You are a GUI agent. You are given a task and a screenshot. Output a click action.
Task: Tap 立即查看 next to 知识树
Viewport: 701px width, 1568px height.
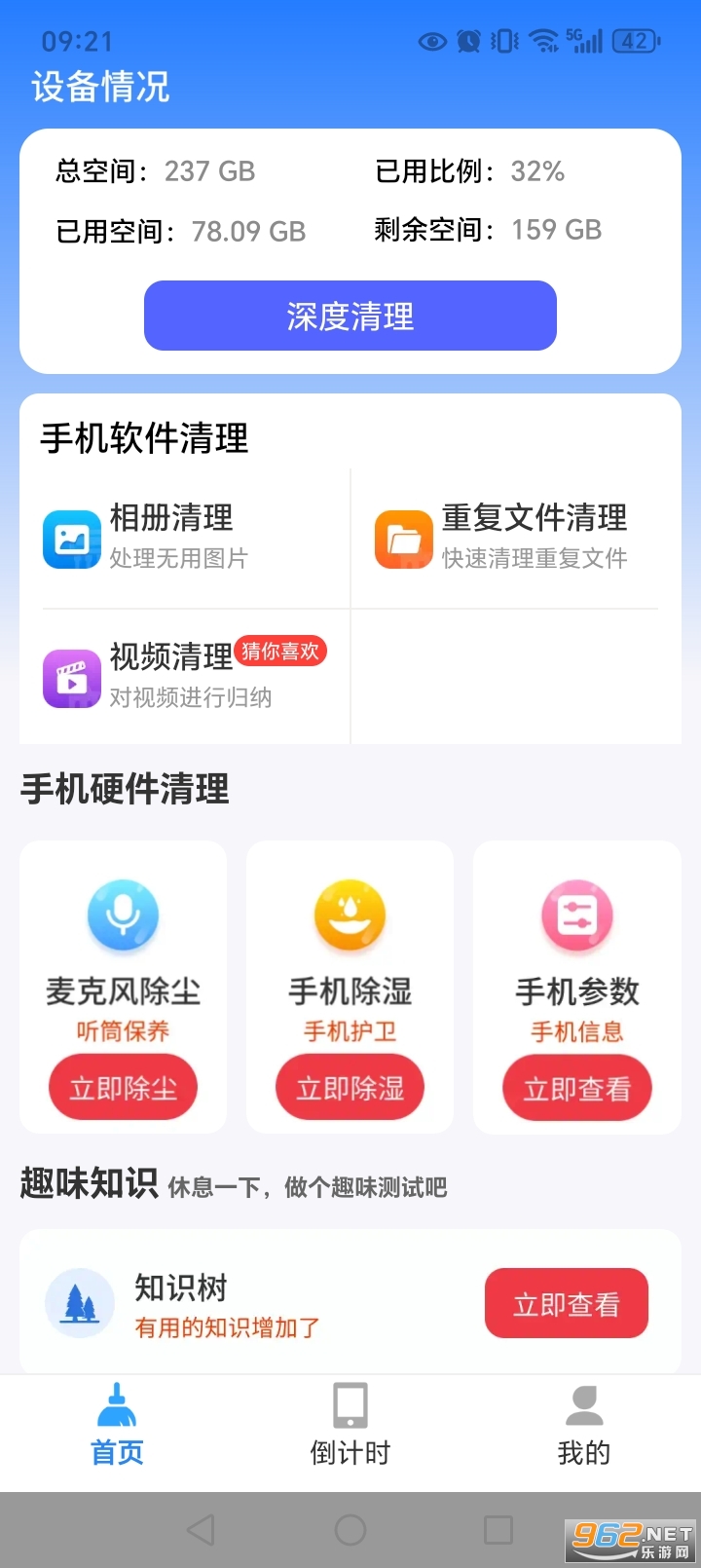click(567, 1302)
